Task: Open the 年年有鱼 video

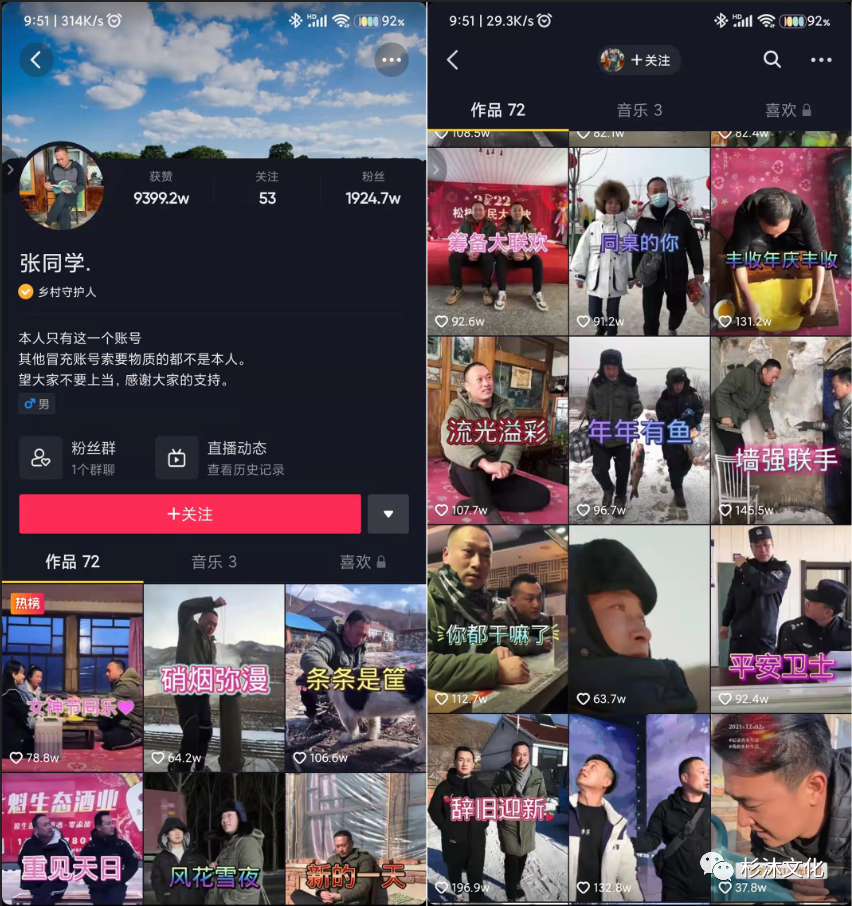Action: tap(639, 429)
